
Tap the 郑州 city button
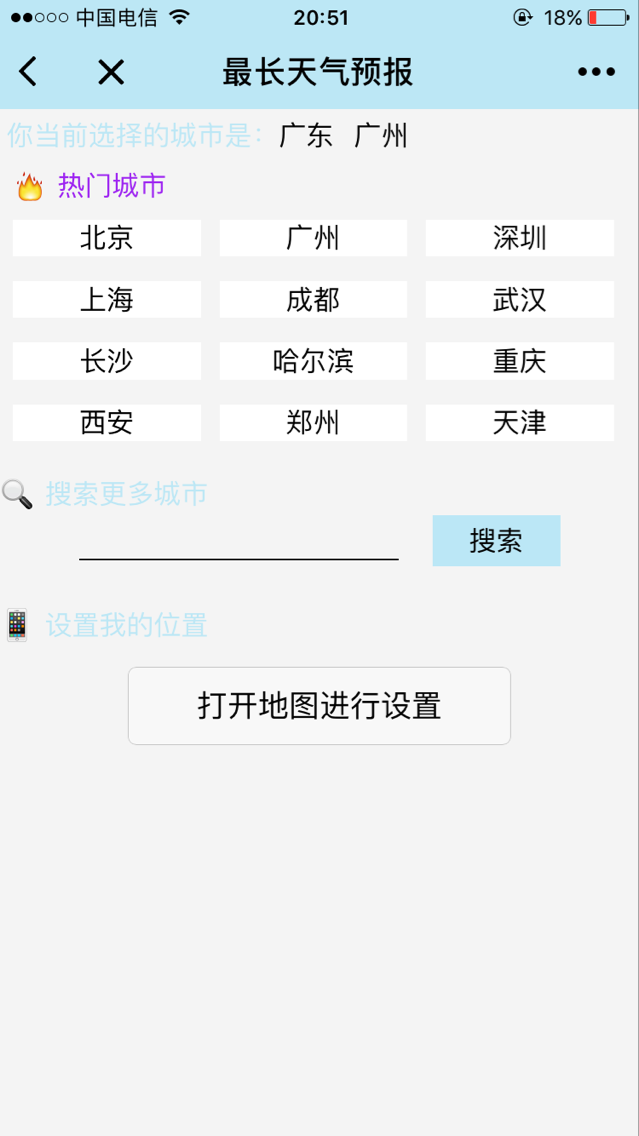click(313, 423)
